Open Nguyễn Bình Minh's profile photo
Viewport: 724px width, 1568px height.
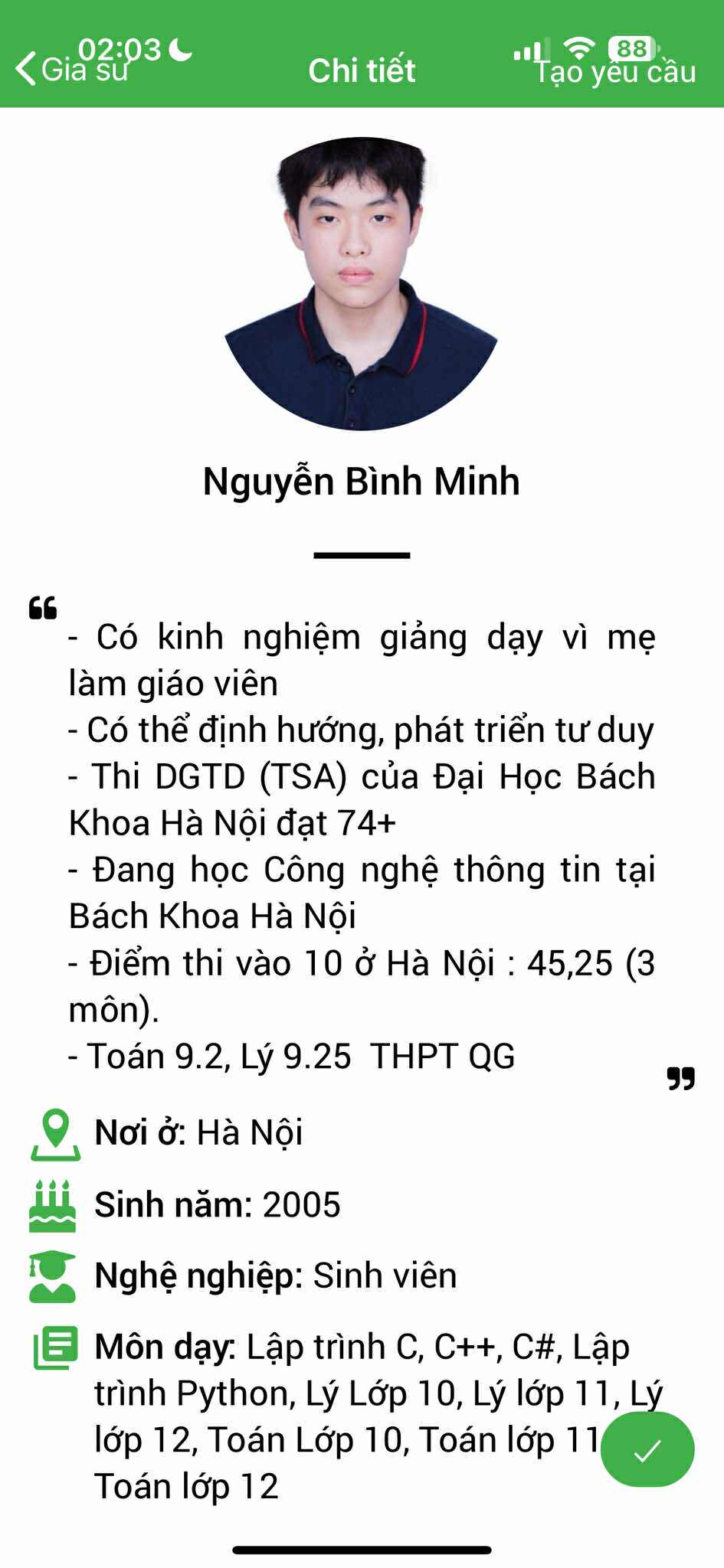(361, 284)
